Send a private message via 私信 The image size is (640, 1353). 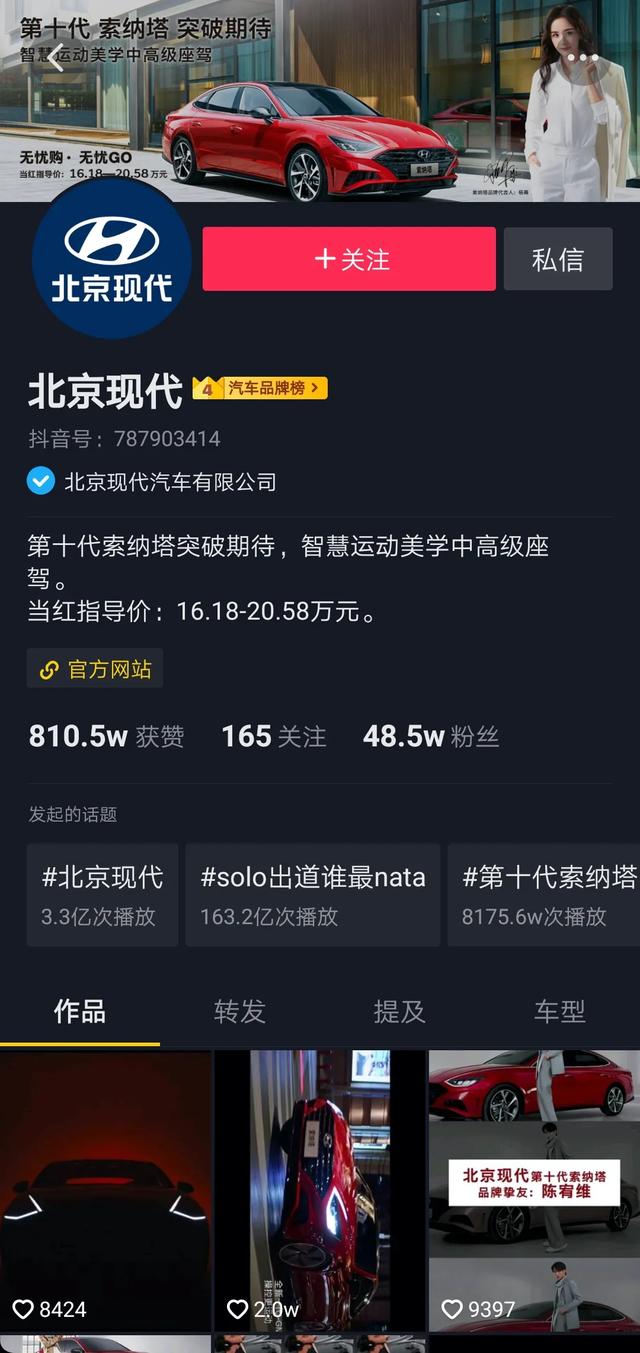(557, 259)
